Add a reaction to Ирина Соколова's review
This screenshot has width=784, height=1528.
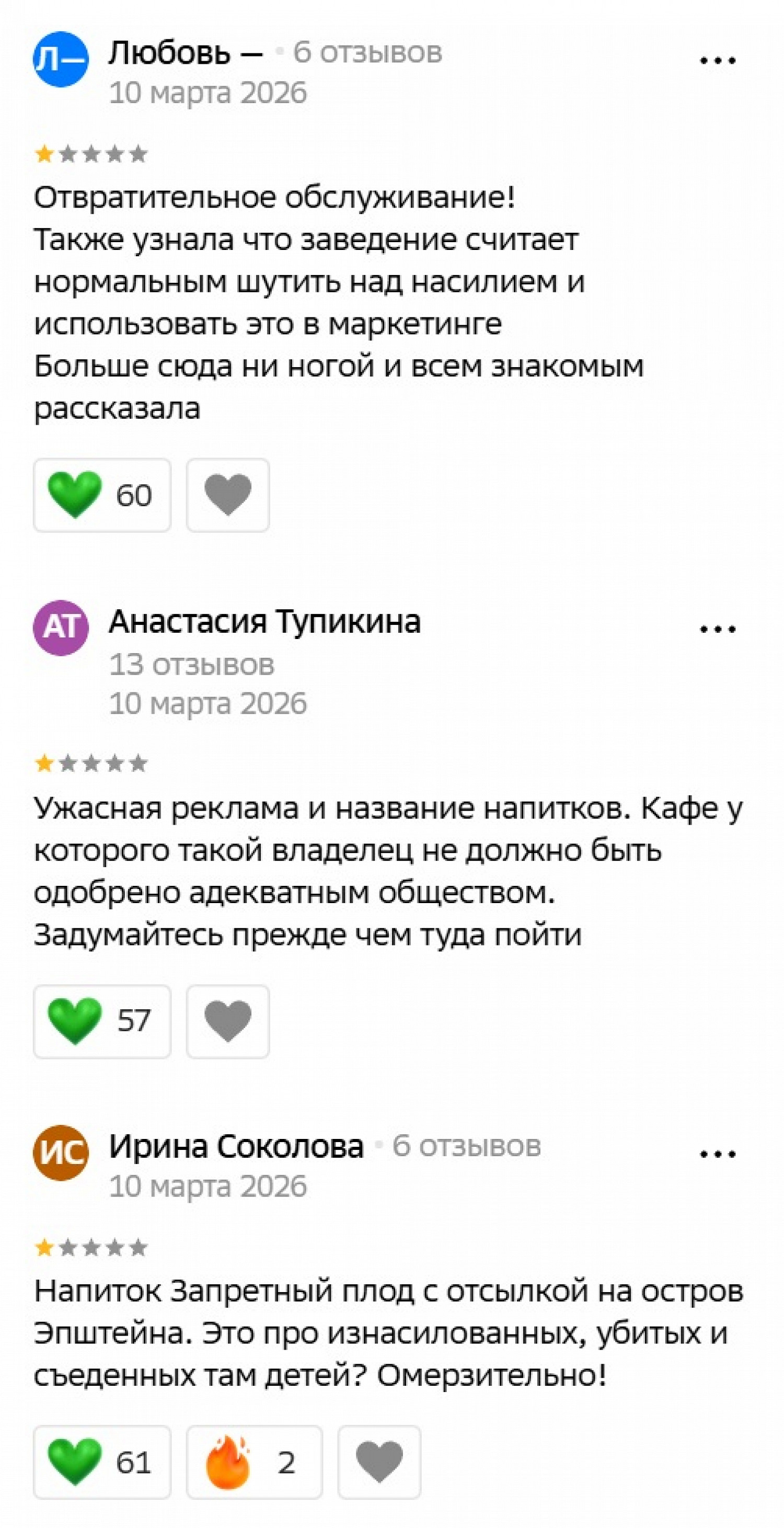point(379,1462)
